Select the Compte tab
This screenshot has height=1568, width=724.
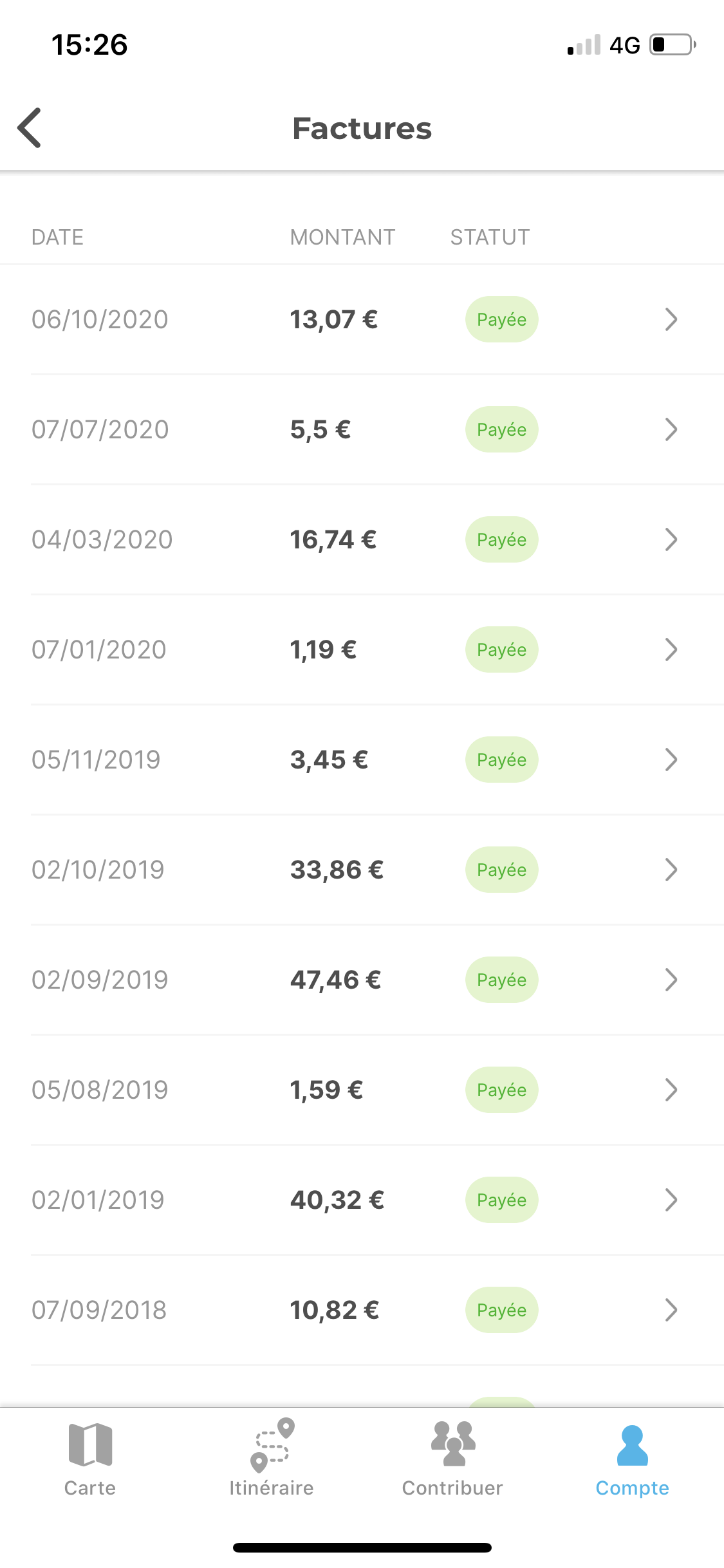pos(633,1459)
